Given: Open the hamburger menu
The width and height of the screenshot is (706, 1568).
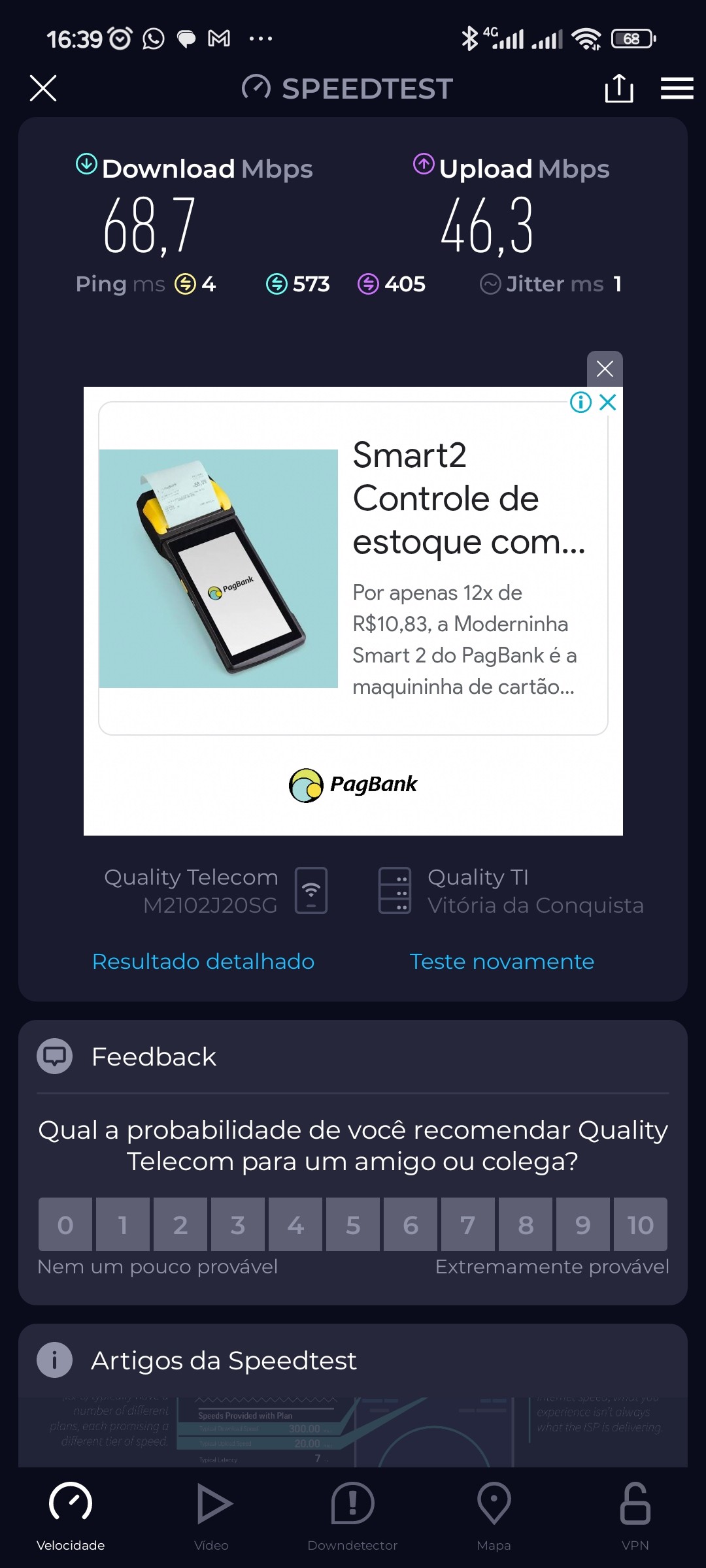Looking at the screenshot, I should click(677, 88).
